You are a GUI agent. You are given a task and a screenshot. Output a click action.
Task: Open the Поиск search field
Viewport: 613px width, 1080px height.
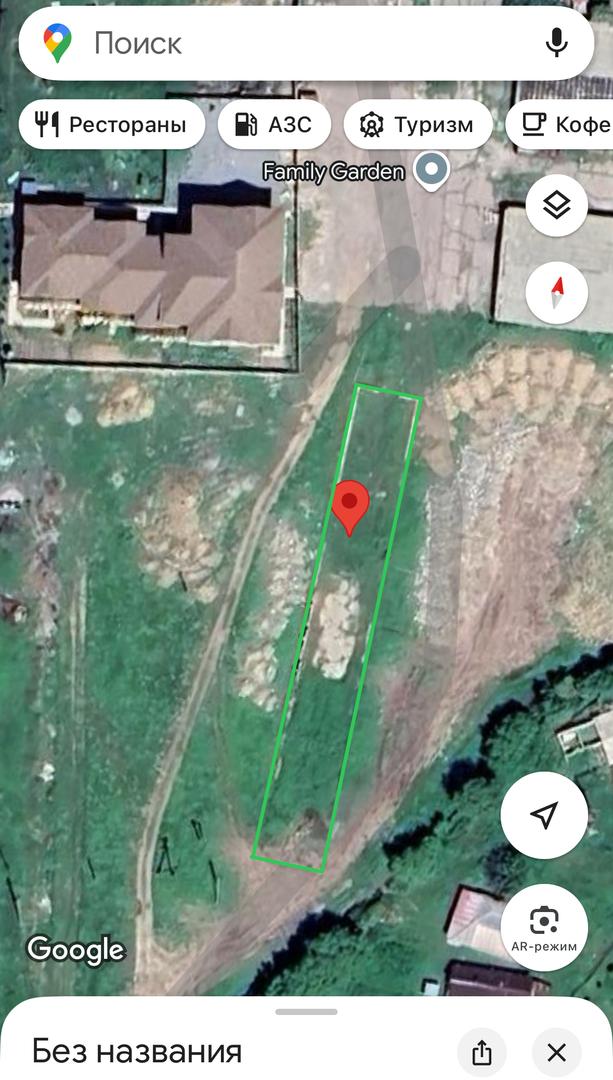pyautogui.click(x=300, y=43)
